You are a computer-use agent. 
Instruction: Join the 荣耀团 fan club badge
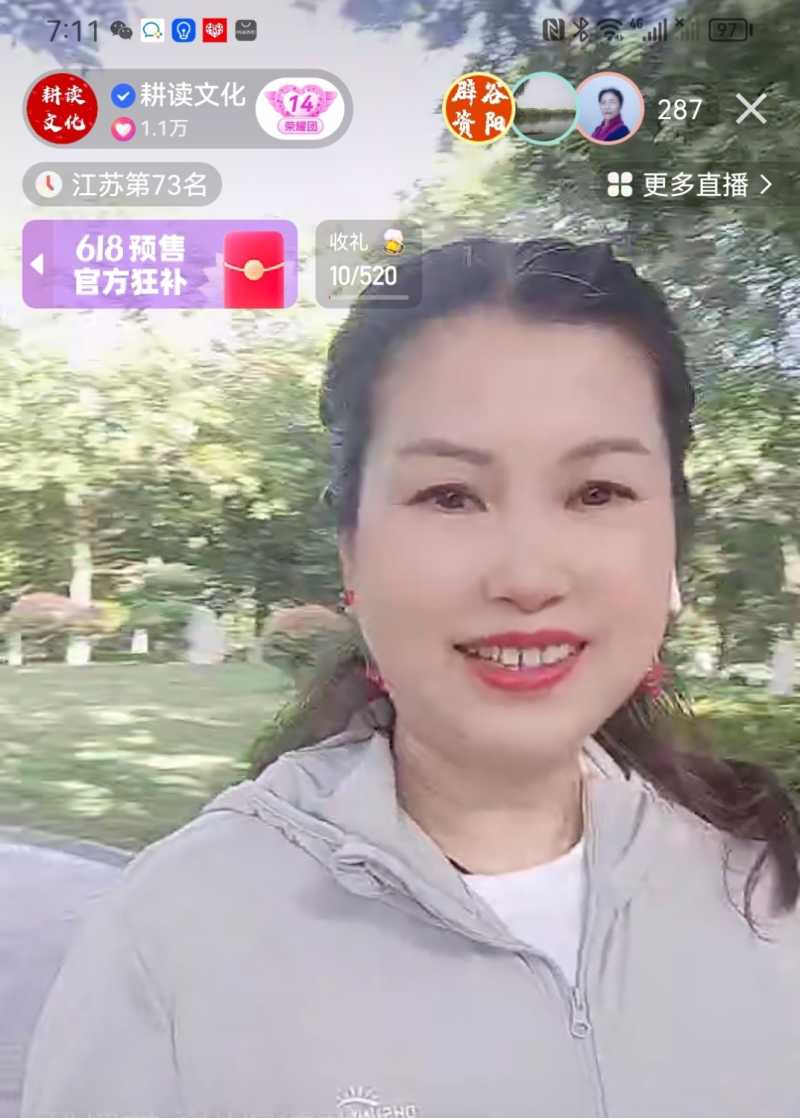pyautogui.click(x=300, y=109)
